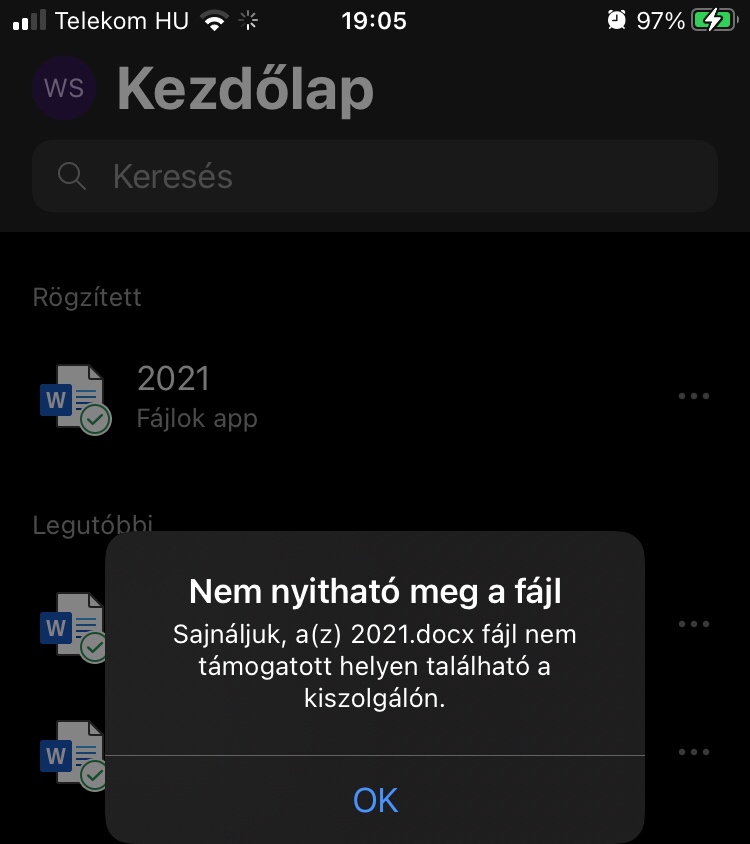Open more options for pinned 2021 file
The width and height of the screenshot is (750, 844).
point(693,396)
